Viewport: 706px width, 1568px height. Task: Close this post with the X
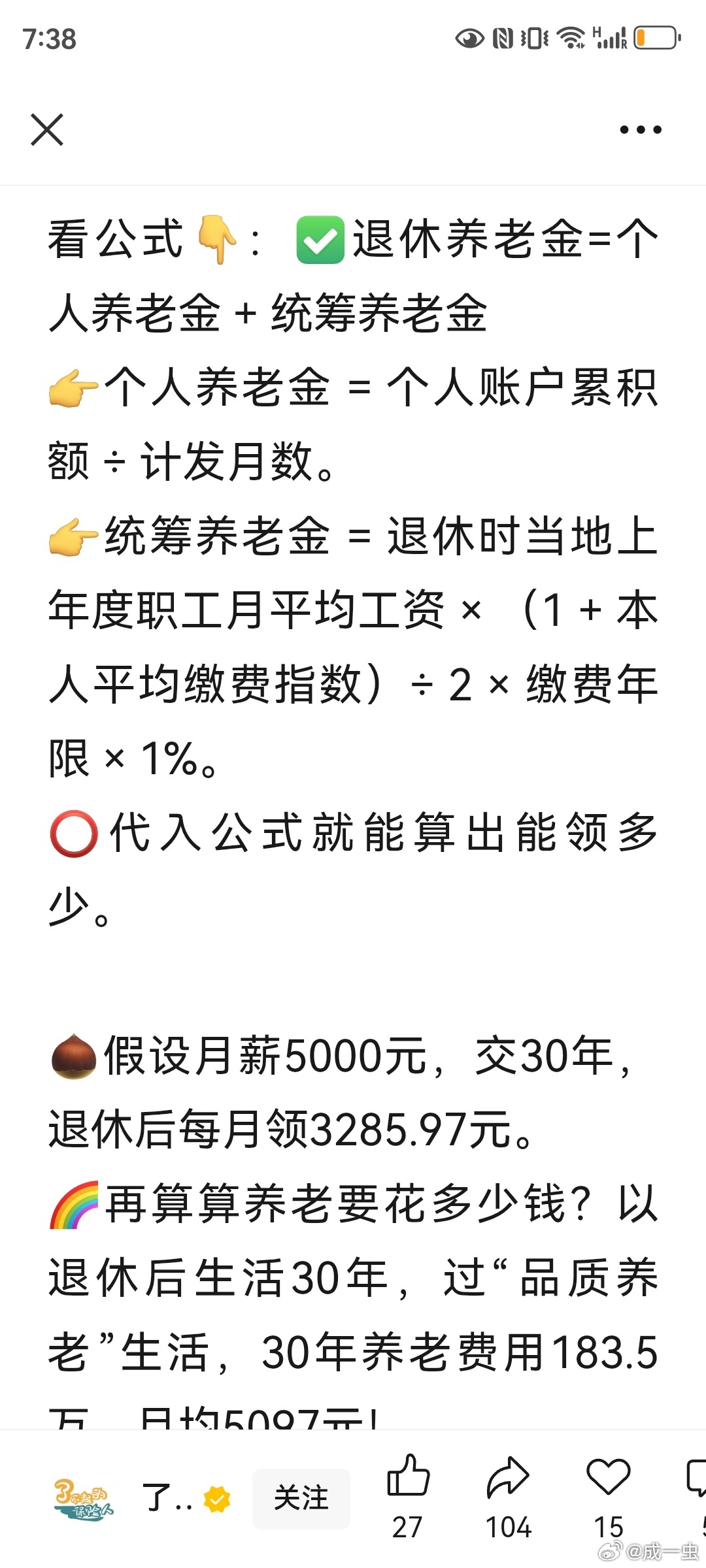coord(47,129)
